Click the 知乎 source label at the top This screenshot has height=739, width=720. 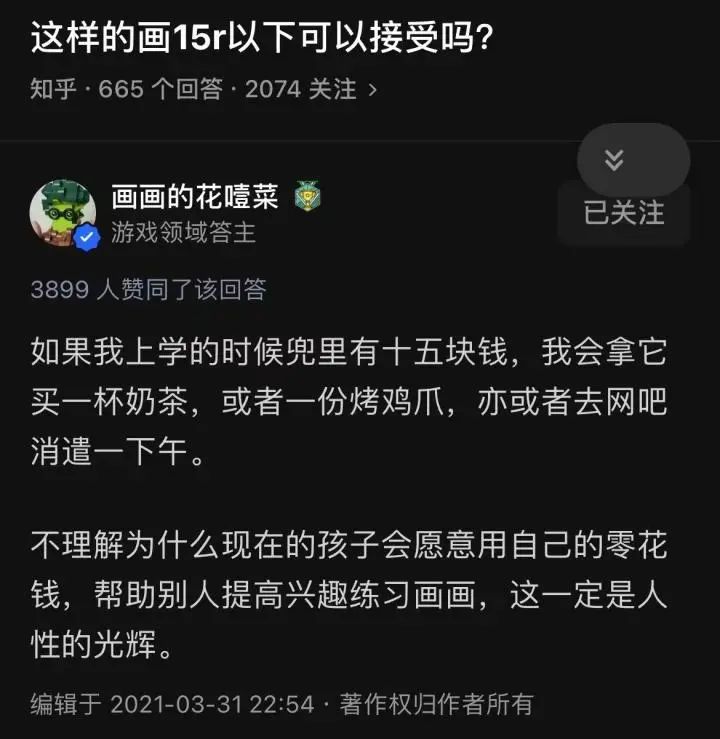tap(52, 89)
